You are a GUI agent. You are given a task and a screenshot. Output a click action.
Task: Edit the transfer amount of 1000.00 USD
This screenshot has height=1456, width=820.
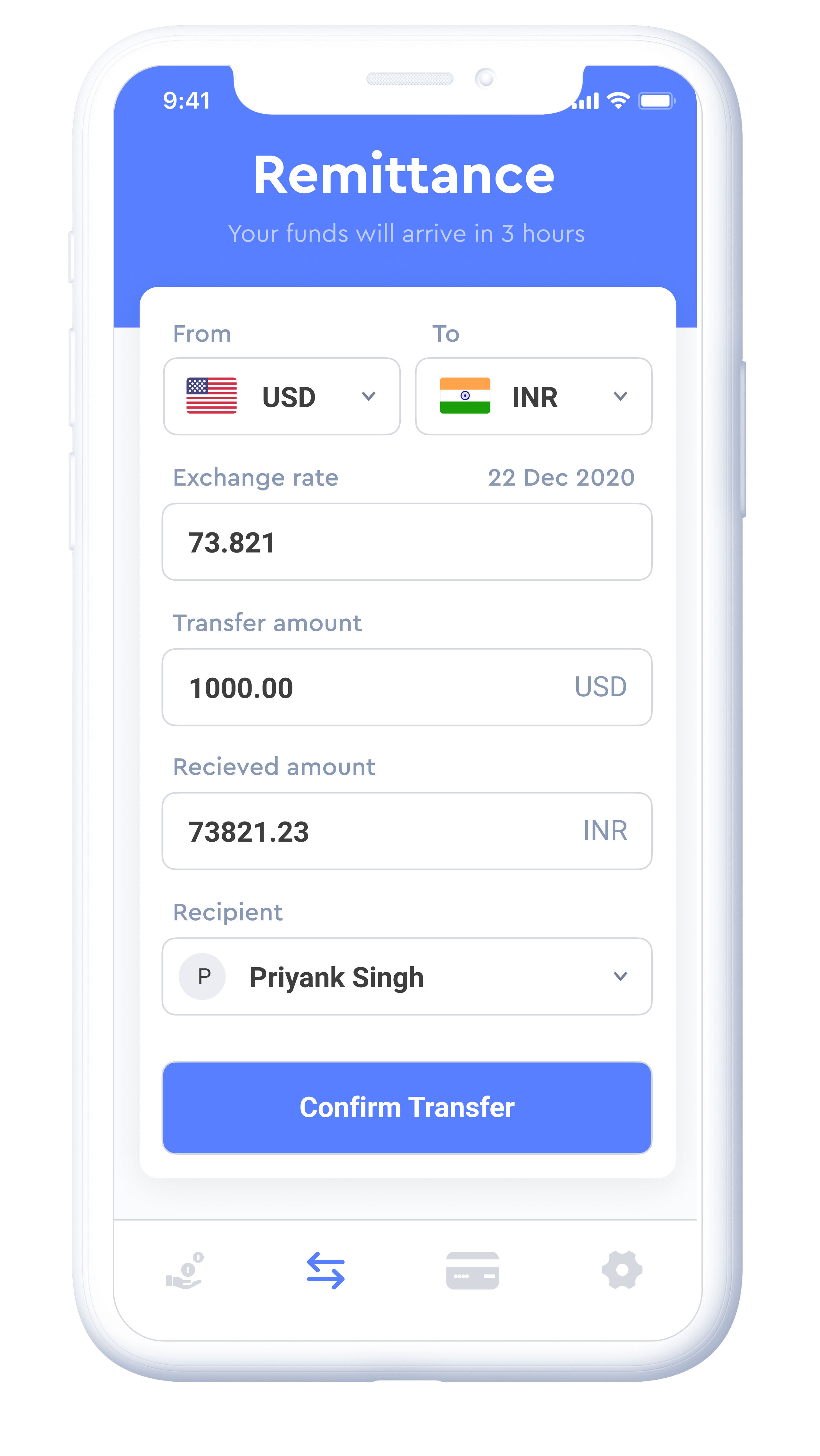pos(406,687)
